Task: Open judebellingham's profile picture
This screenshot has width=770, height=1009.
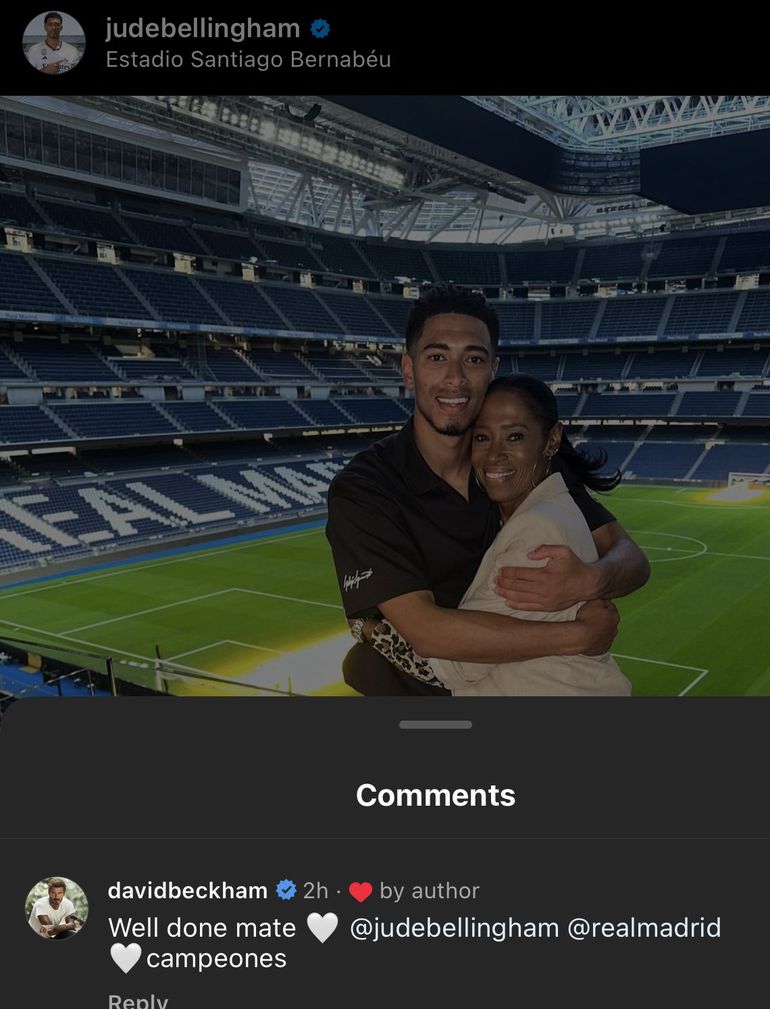Action: tap(53, 42)
